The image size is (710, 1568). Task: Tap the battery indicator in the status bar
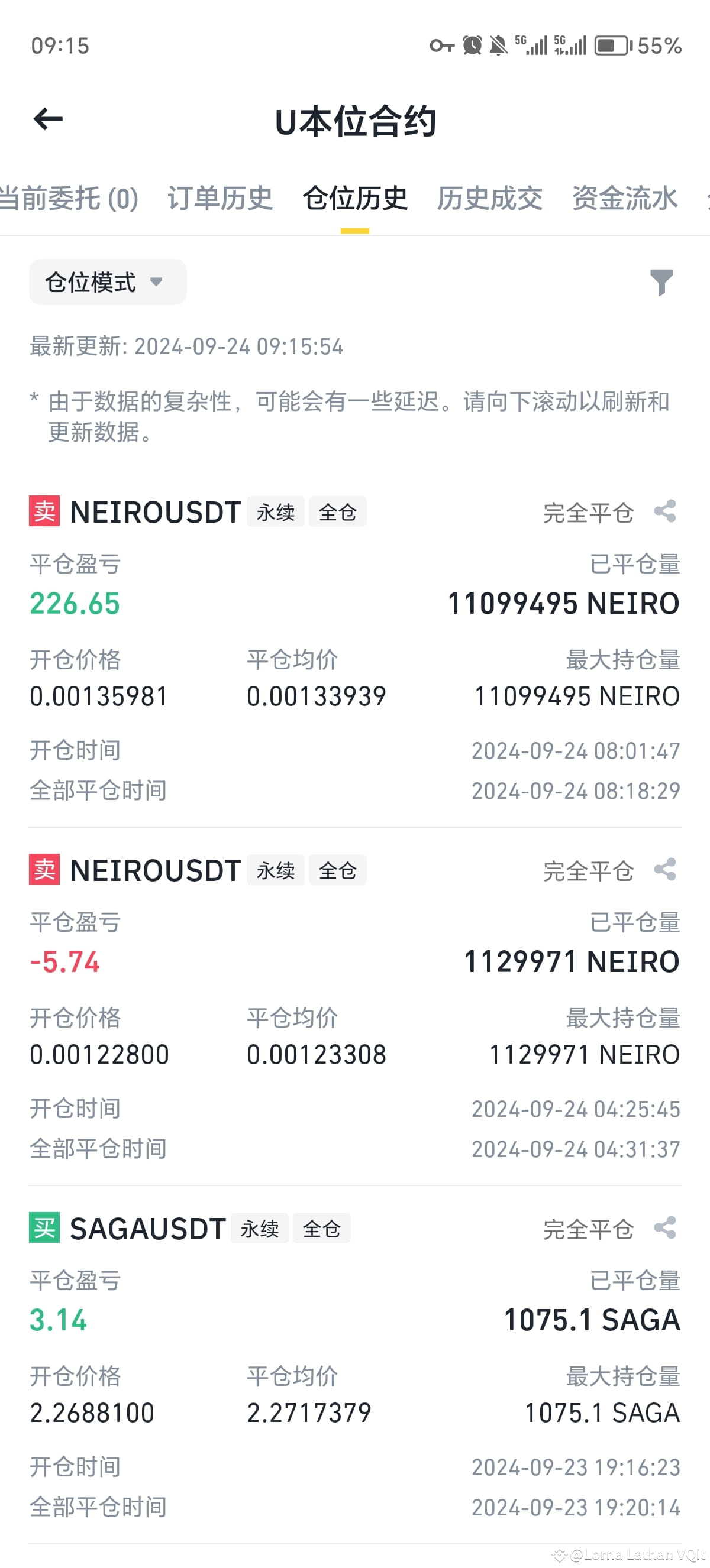612,45
